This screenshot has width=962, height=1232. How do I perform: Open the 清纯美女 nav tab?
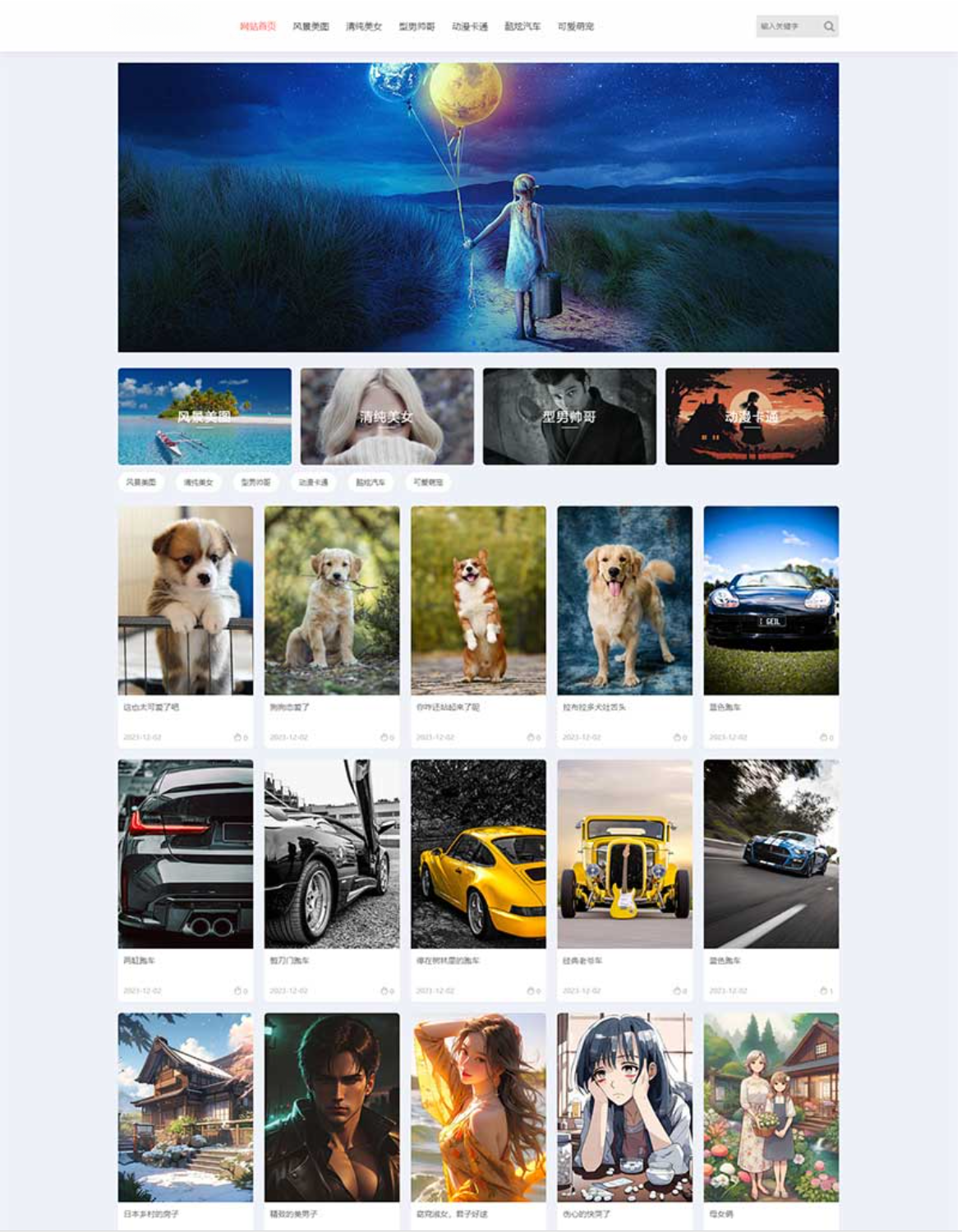click(x=363, y=26)
